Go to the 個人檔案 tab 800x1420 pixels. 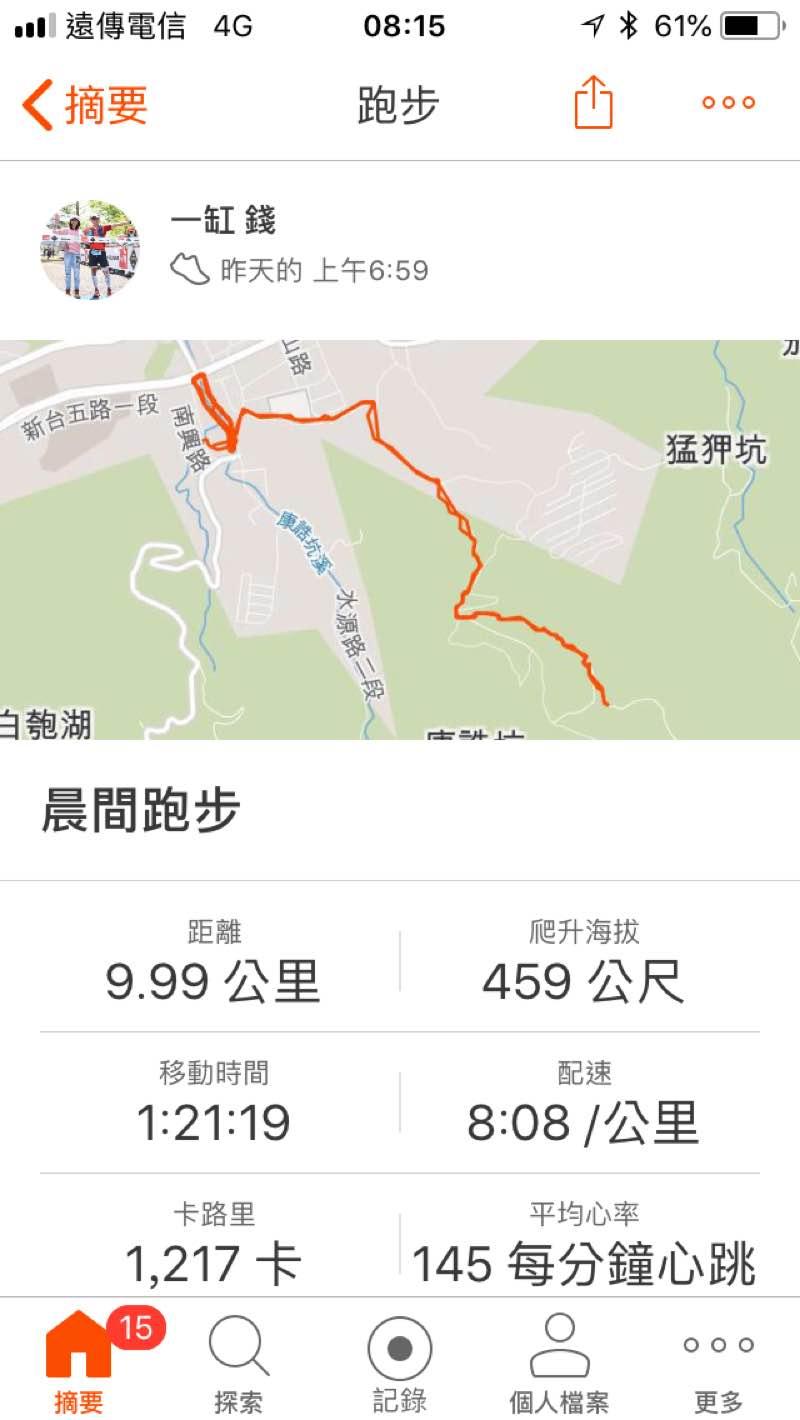(x=559, y=1362)
